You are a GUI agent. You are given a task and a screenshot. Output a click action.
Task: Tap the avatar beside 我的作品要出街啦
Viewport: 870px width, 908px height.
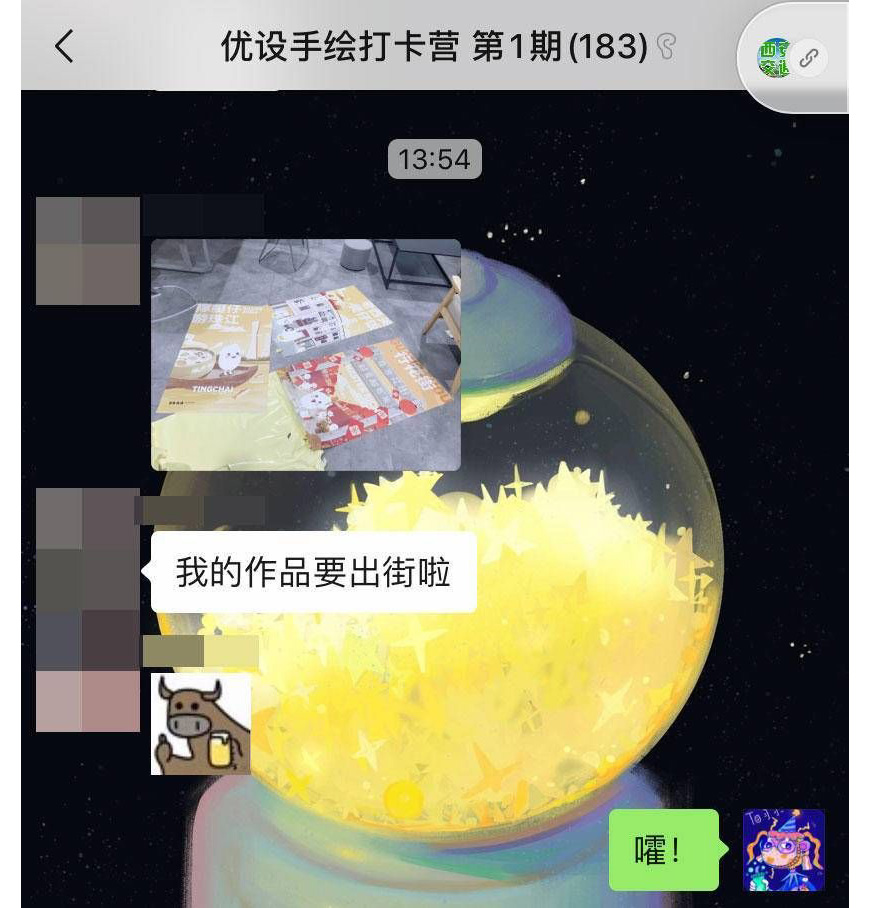tap(88, 549)
